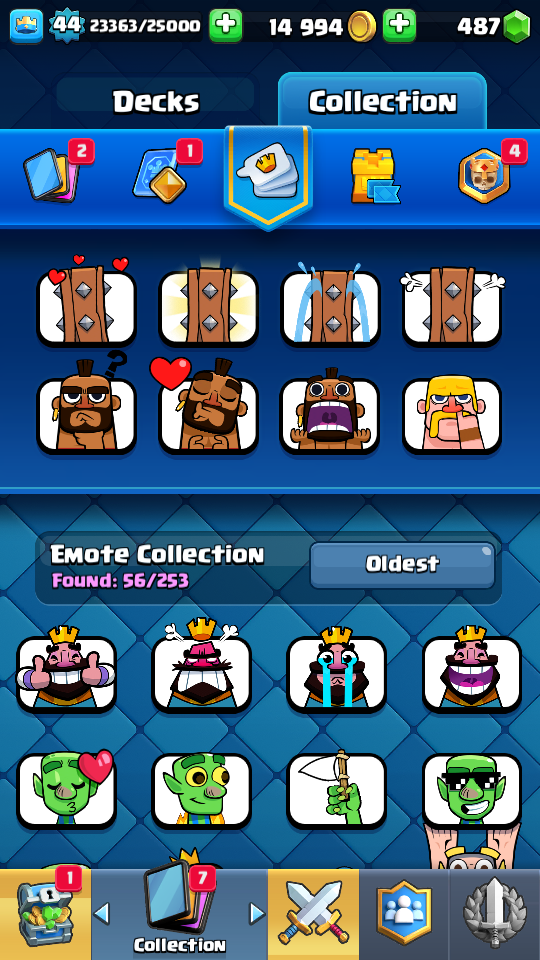540x960 pixels.
Task: Select the Barbarian emote in the deck
Action: pos(452,415)
